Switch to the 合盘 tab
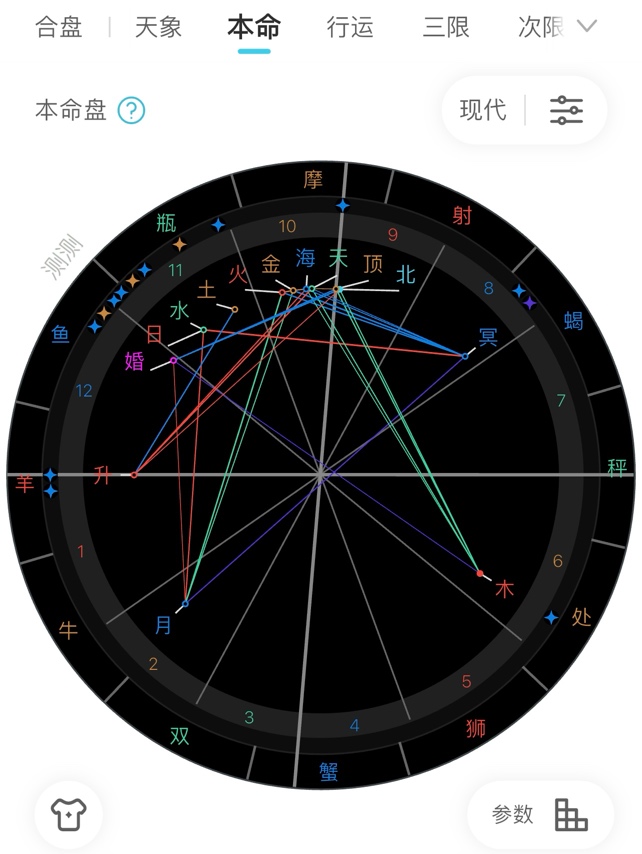 59,27
